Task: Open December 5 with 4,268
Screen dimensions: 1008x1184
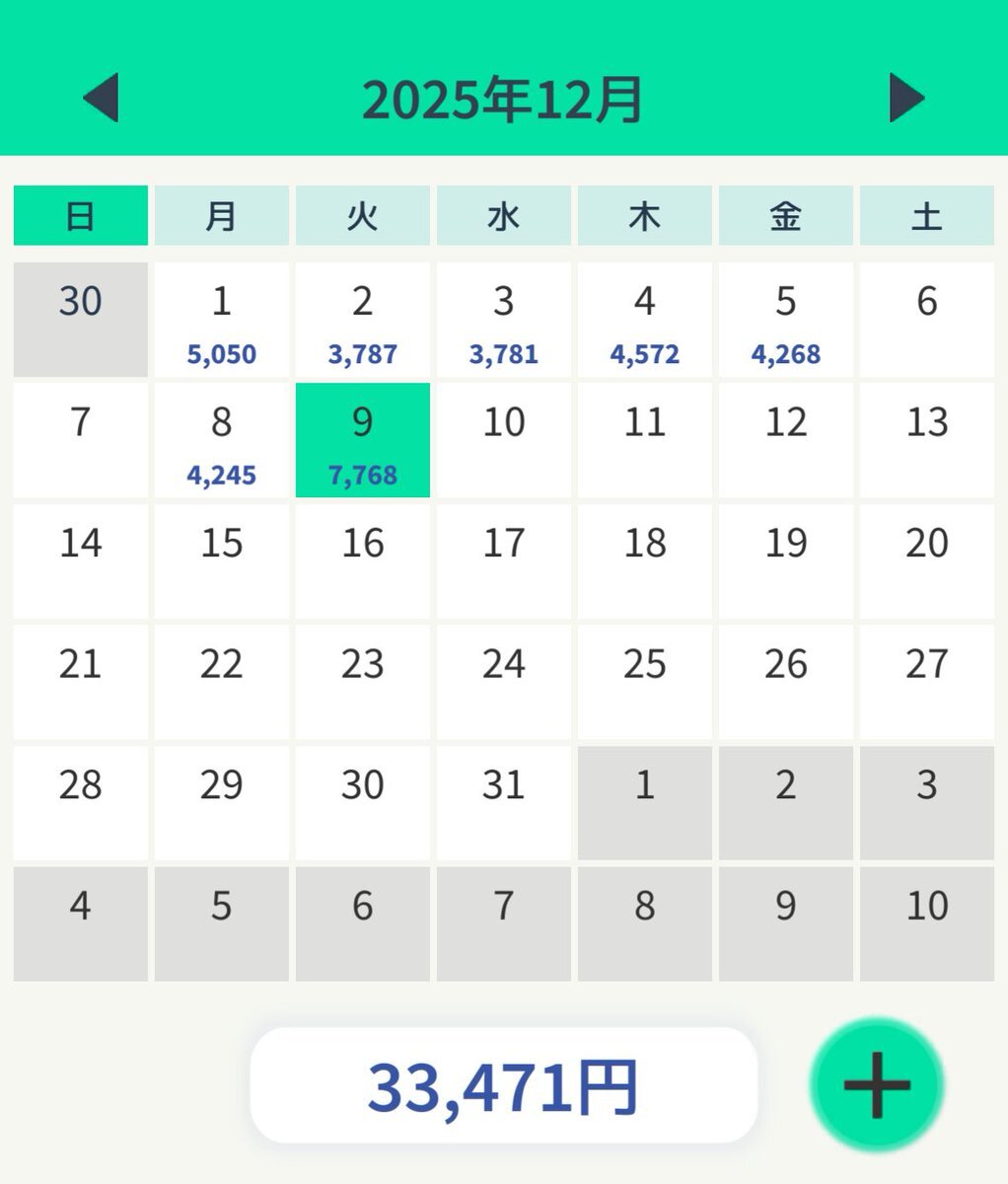Action: [785, 320]
